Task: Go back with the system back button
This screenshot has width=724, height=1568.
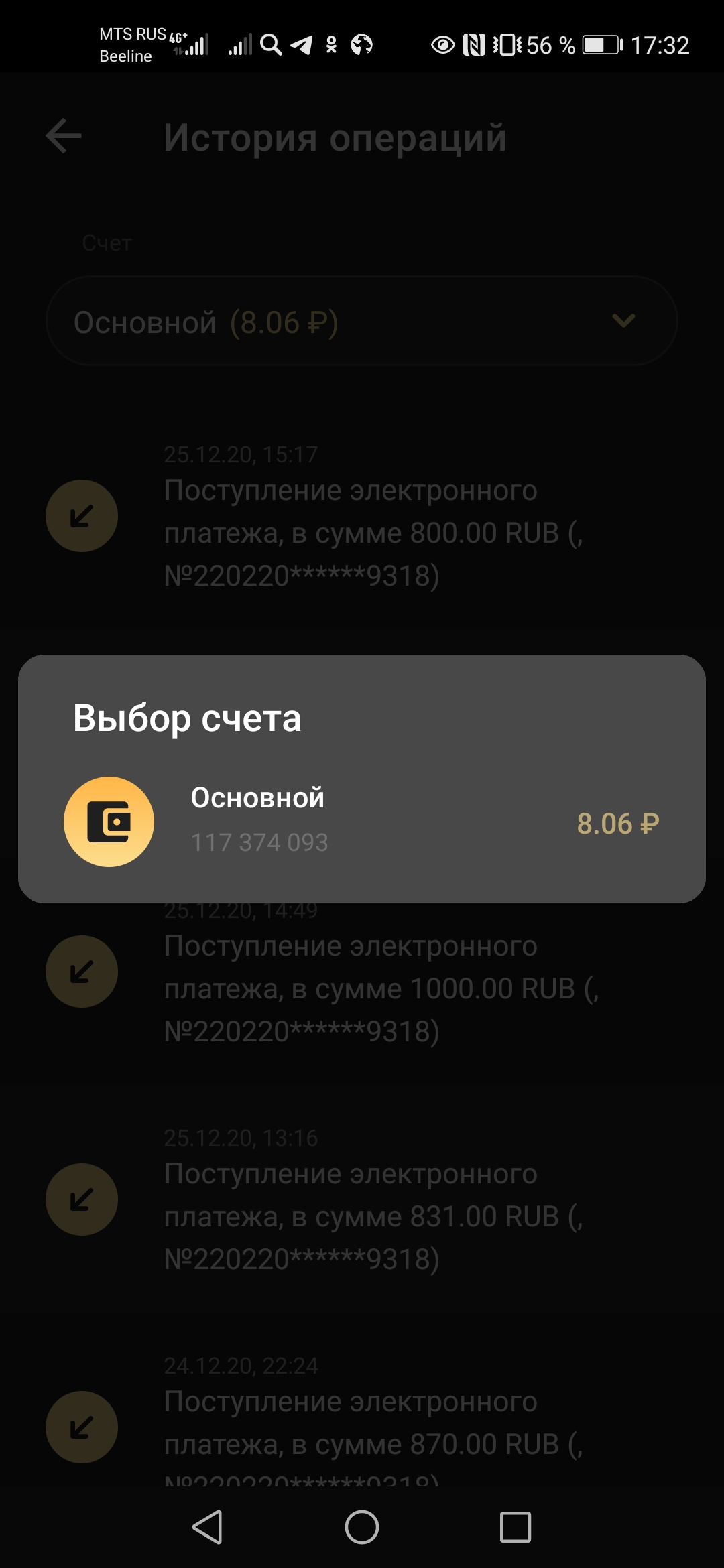Action: tap(208, 1527)
